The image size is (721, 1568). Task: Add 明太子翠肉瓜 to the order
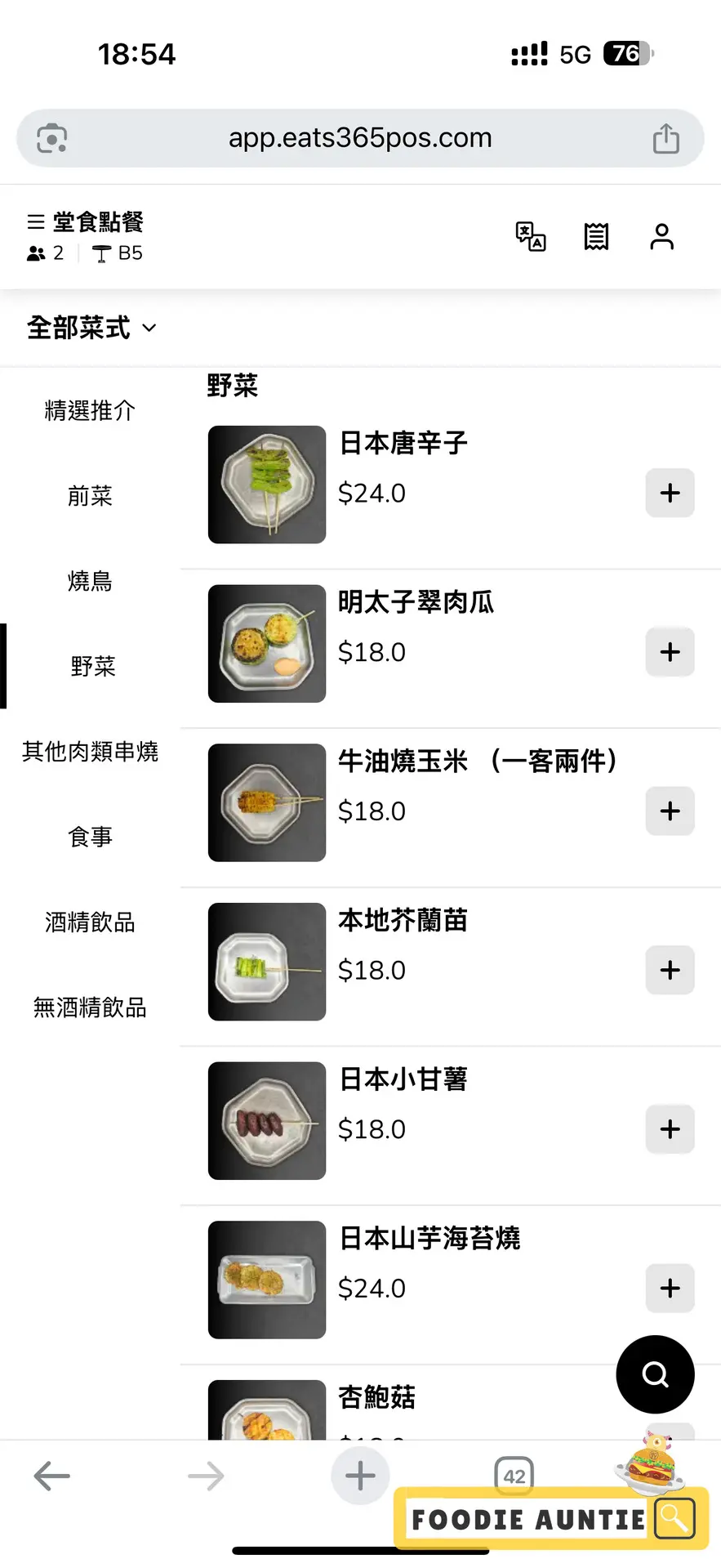[670, 652]
